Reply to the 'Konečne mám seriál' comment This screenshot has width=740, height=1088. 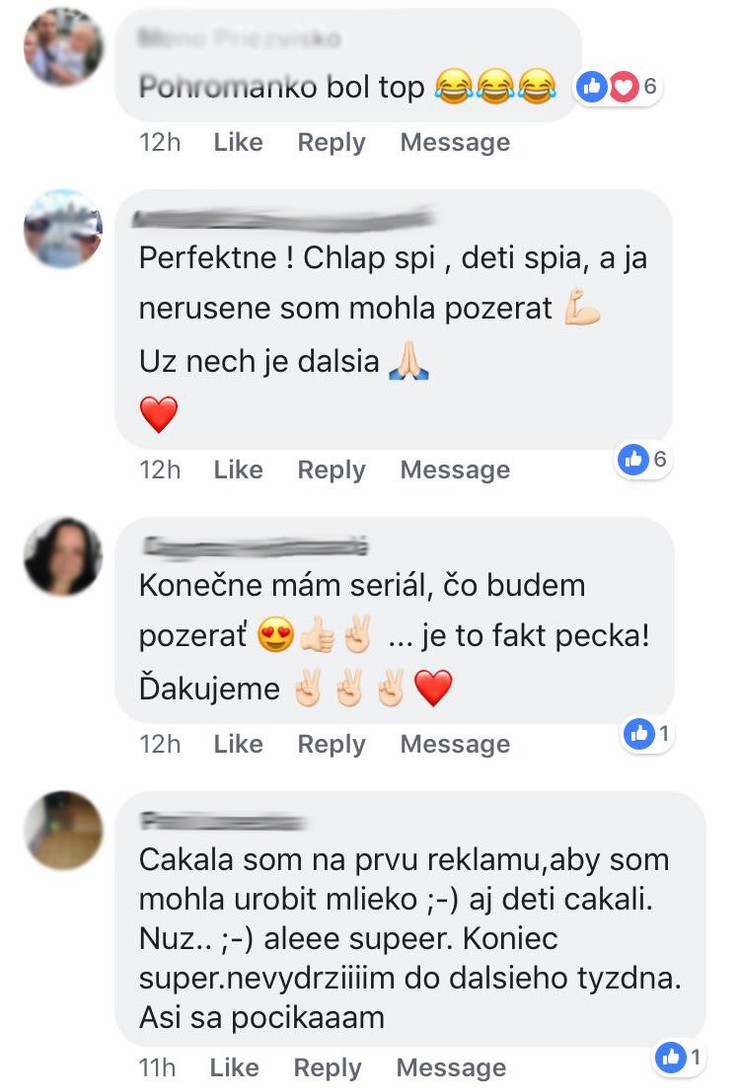coord(331,744)
